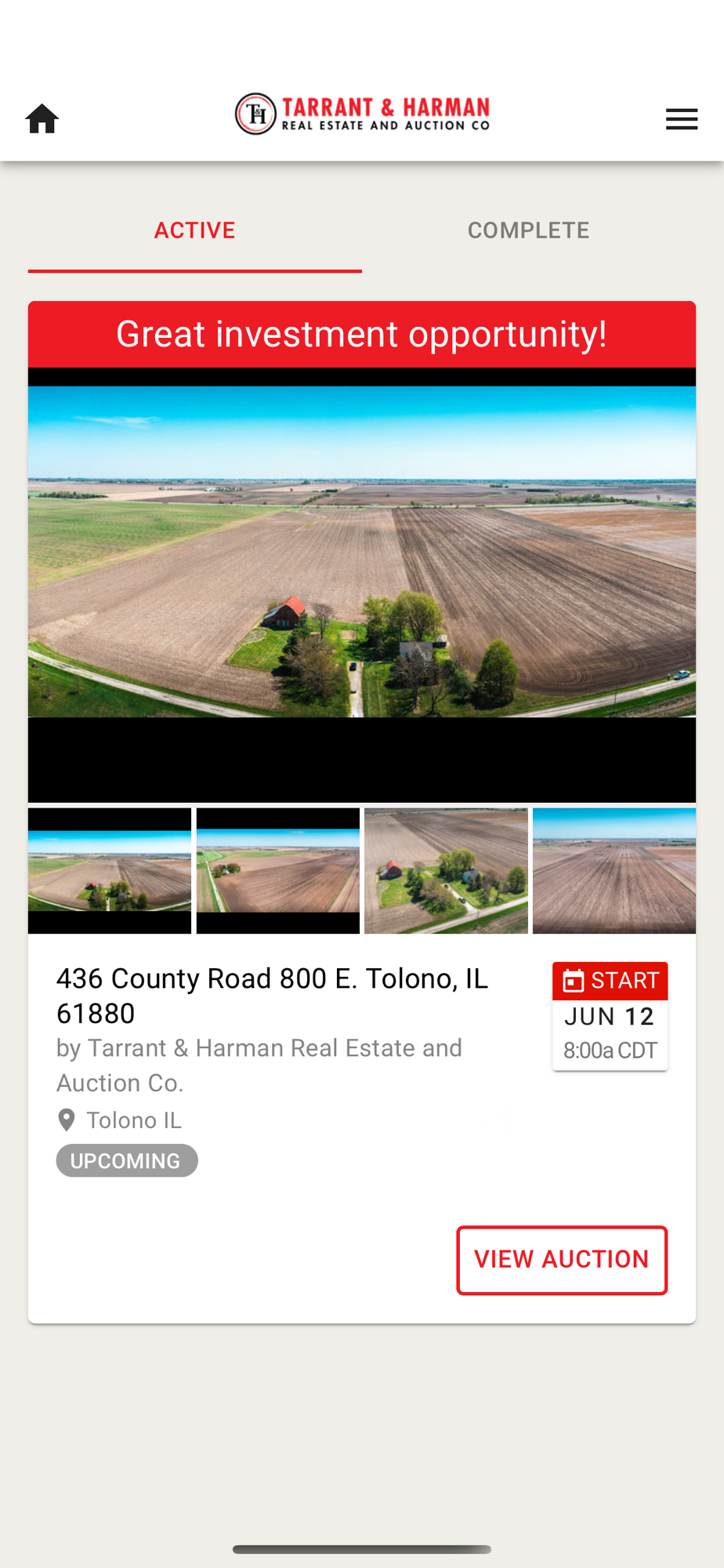Select the second small photo thumbnail

pyautogui.click(x=278, y=870)
